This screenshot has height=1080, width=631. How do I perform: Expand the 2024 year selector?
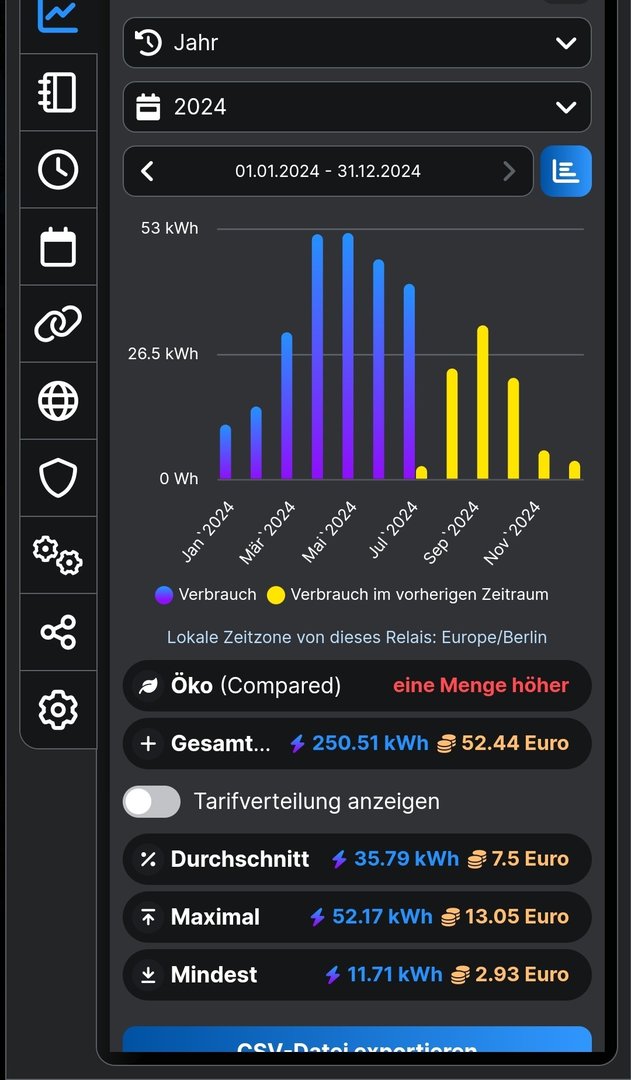point(356,107)
